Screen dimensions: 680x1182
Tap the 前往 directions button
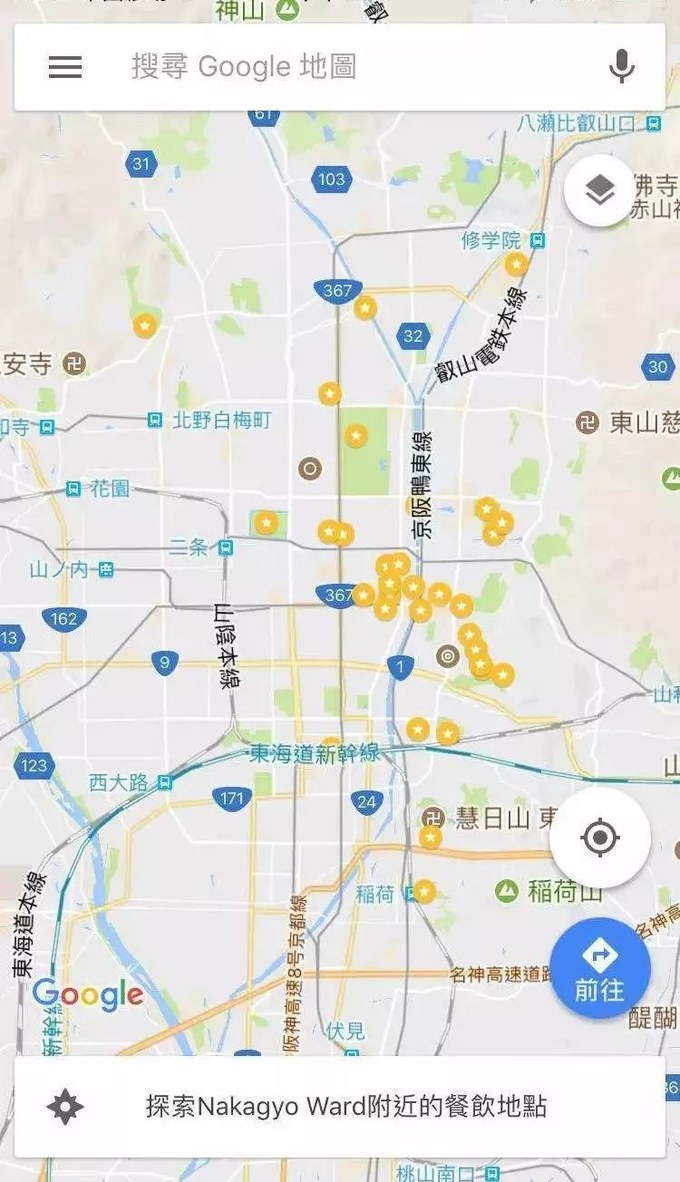pos(599,968)
